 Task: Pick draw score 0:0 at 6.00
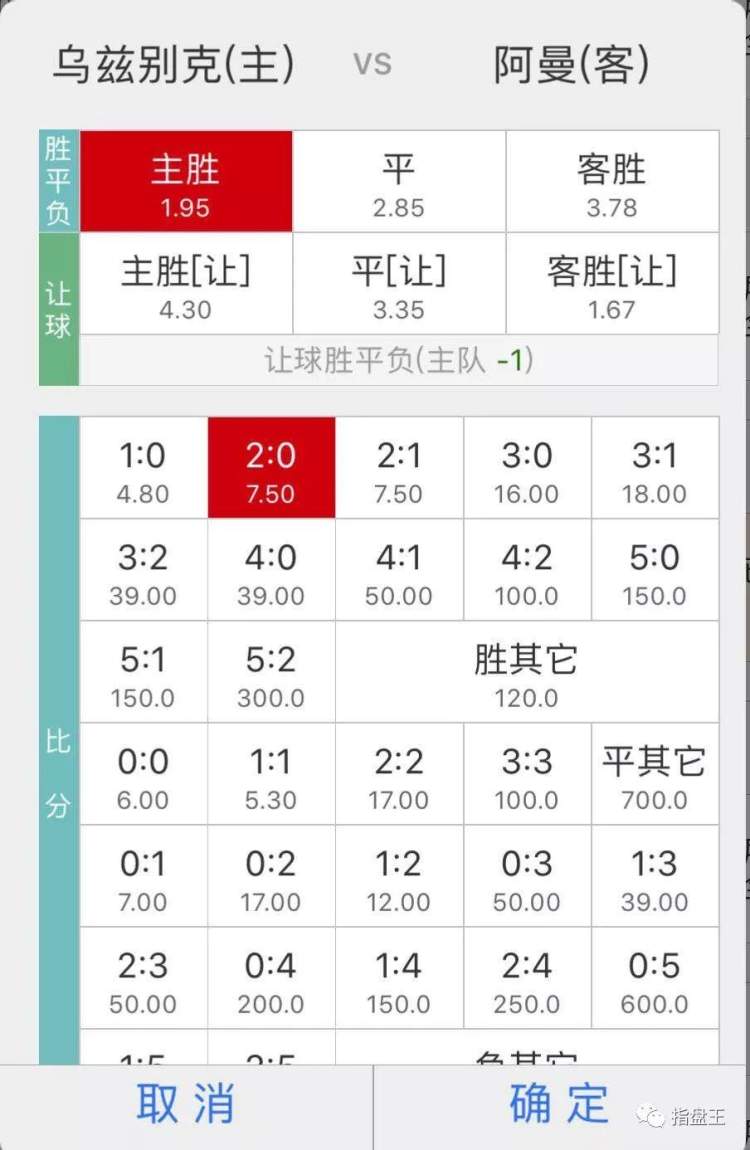143,774
